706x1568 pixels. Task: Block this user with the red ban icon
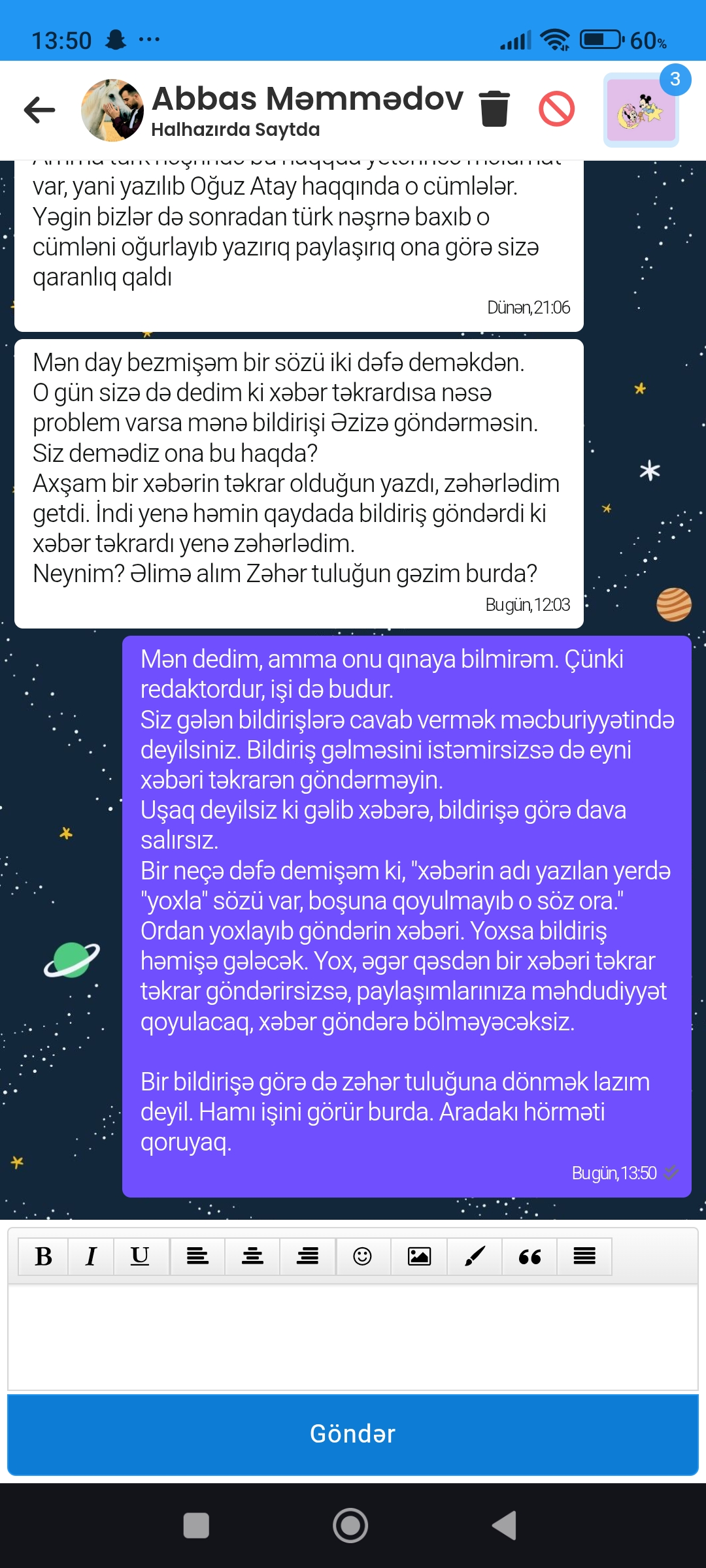coord(557,108)
